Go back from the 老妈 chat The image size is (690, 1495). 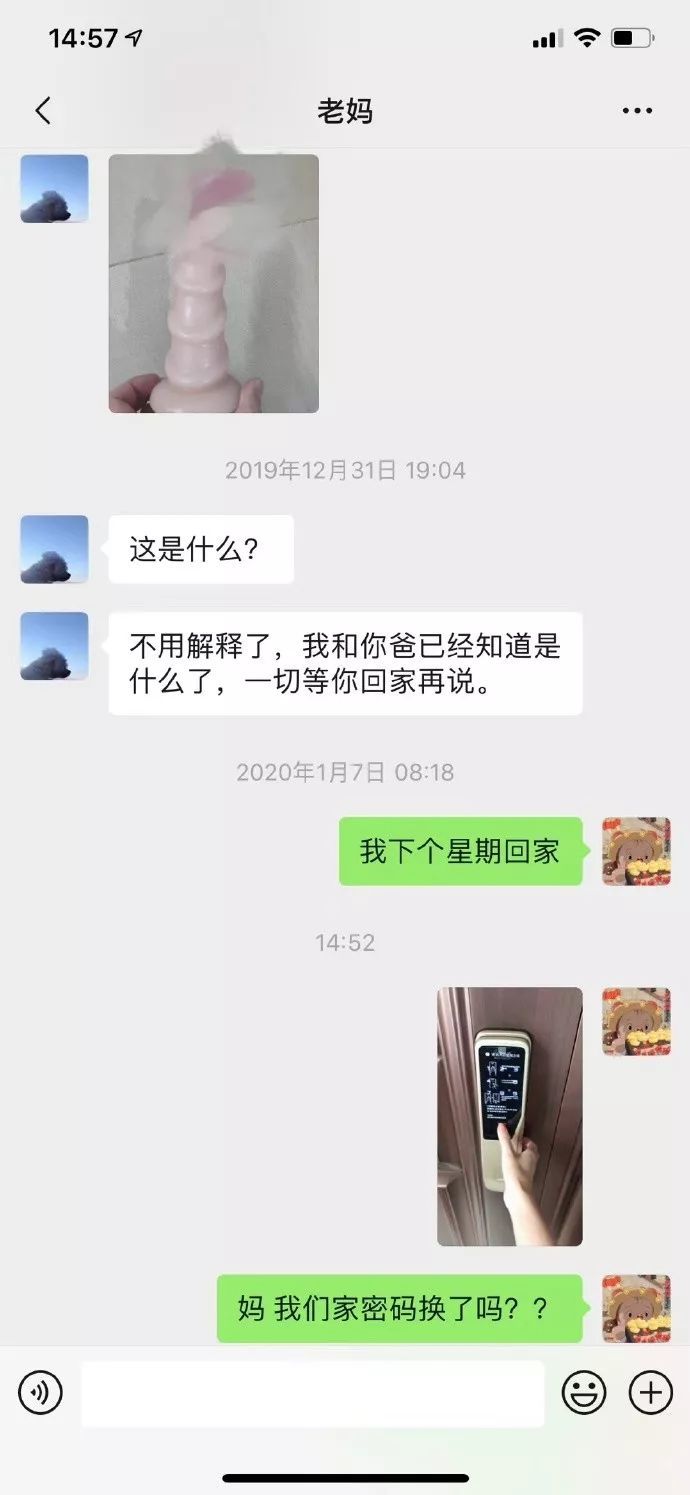(43, 110)
